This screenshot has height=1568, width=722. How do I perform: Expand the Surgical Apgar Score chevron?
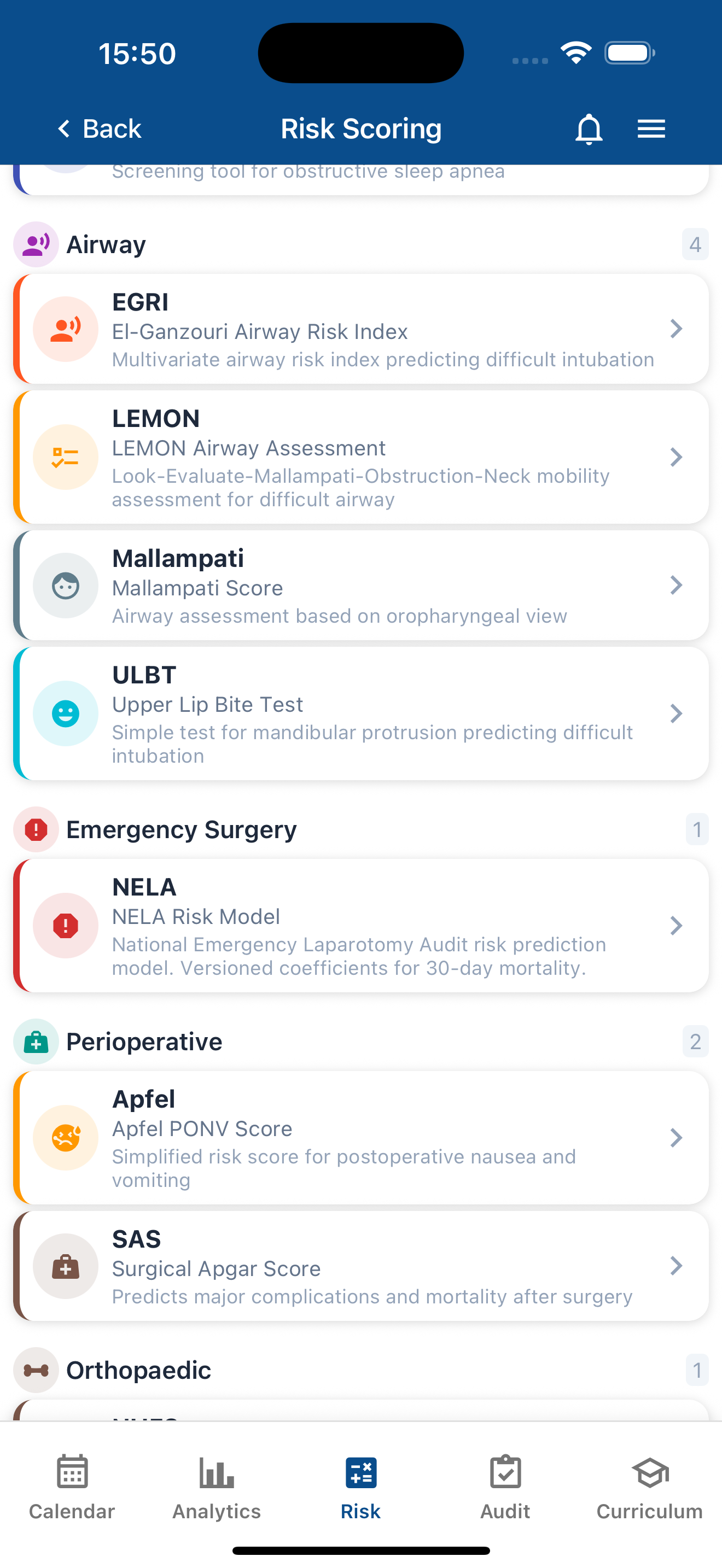pyautogui.click(x=676, y=1266)
